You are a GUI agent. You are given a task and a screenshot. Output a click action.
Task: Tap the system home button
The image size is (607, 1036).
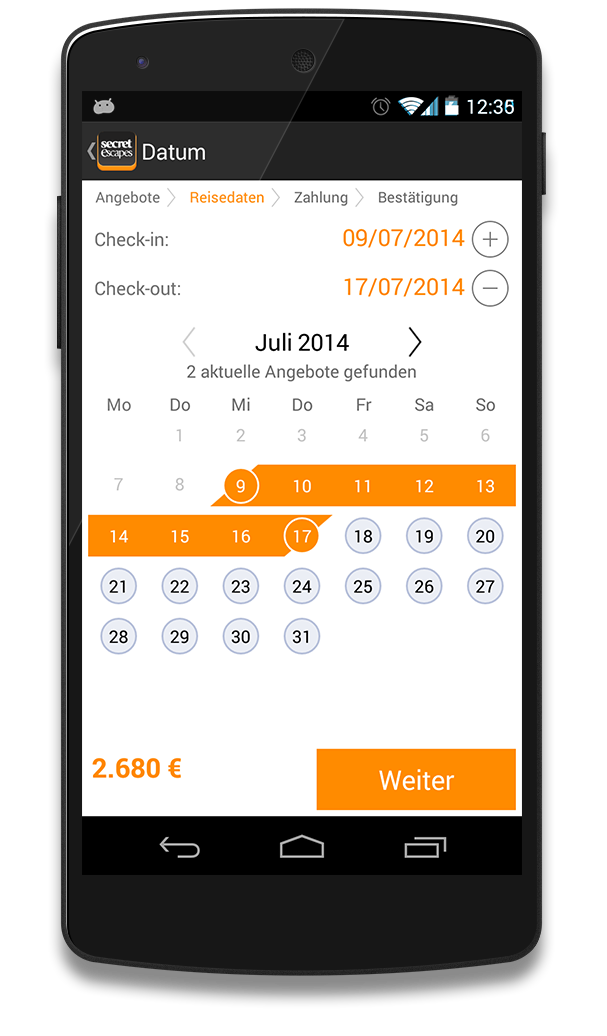pyautogui.click(x=302, y=847)
